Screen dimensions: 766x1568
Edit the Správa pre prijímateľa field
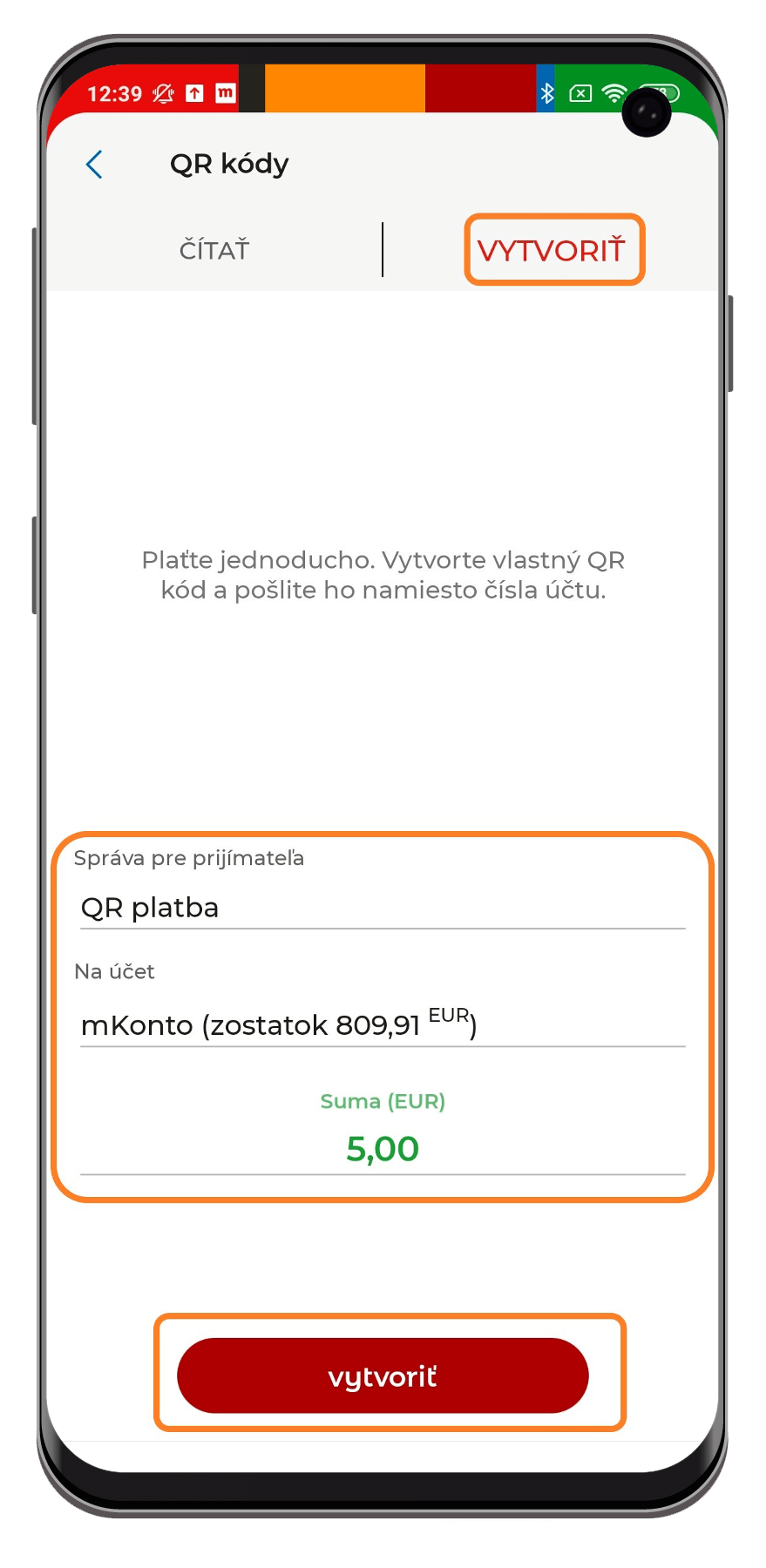coord(383,908)
